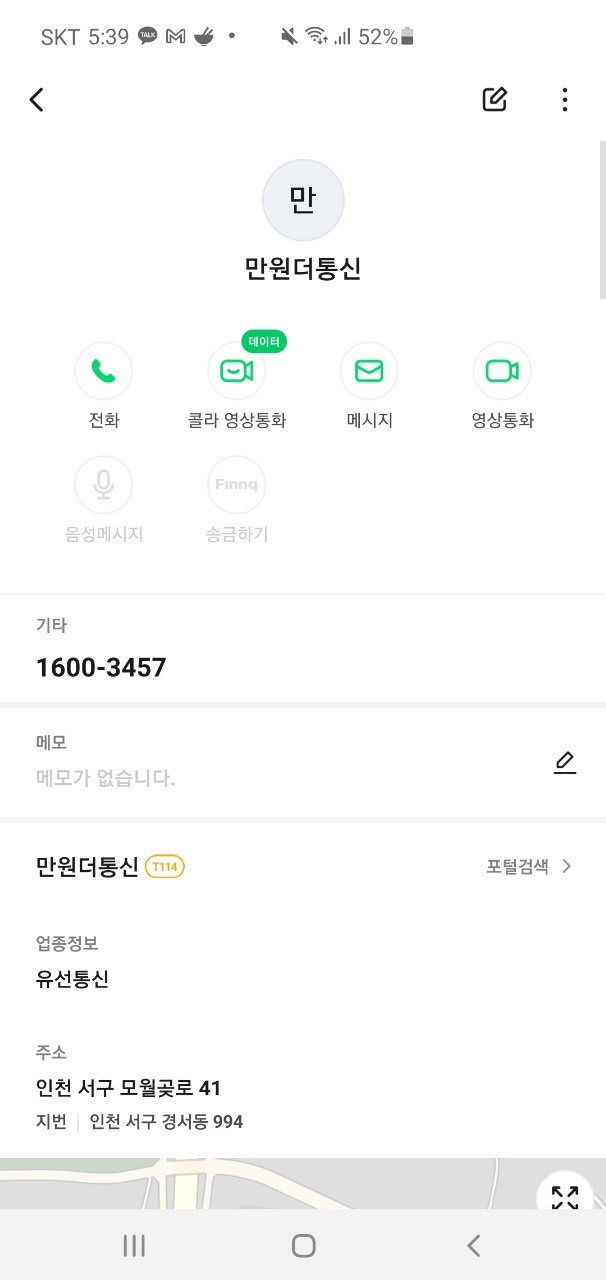Open 포털검색 for 만원더통신
This screenshot has width=606, height=1280.
click(x=529, y=866)
